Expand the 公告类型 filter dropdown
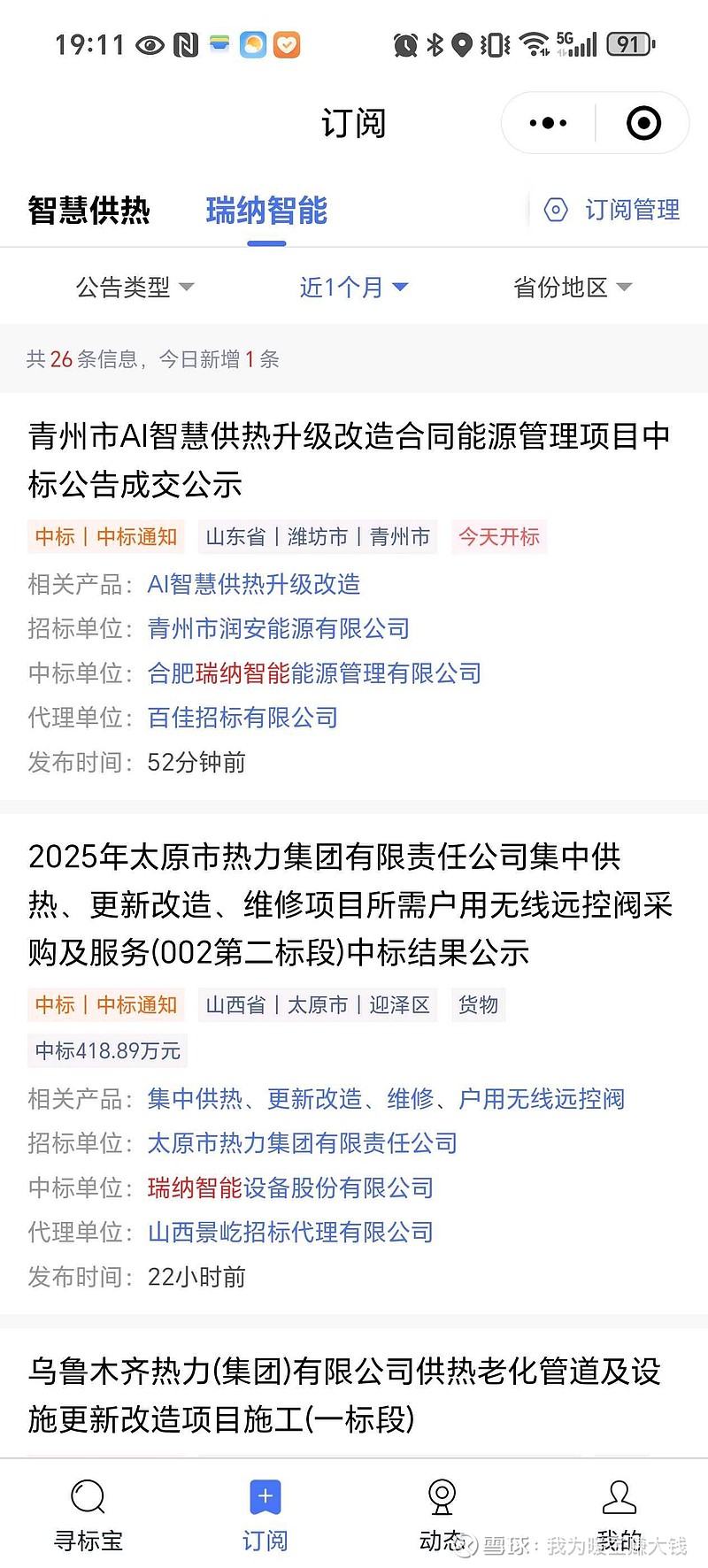The image size is (708, 1568). (x=135, y=287)
